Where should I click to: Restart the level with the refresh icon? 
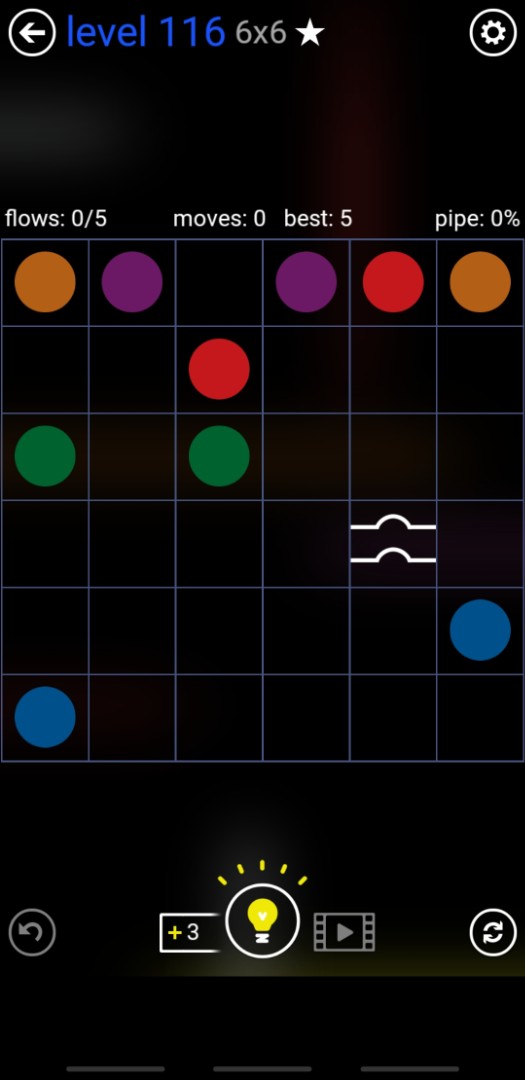tap(493, 932)
